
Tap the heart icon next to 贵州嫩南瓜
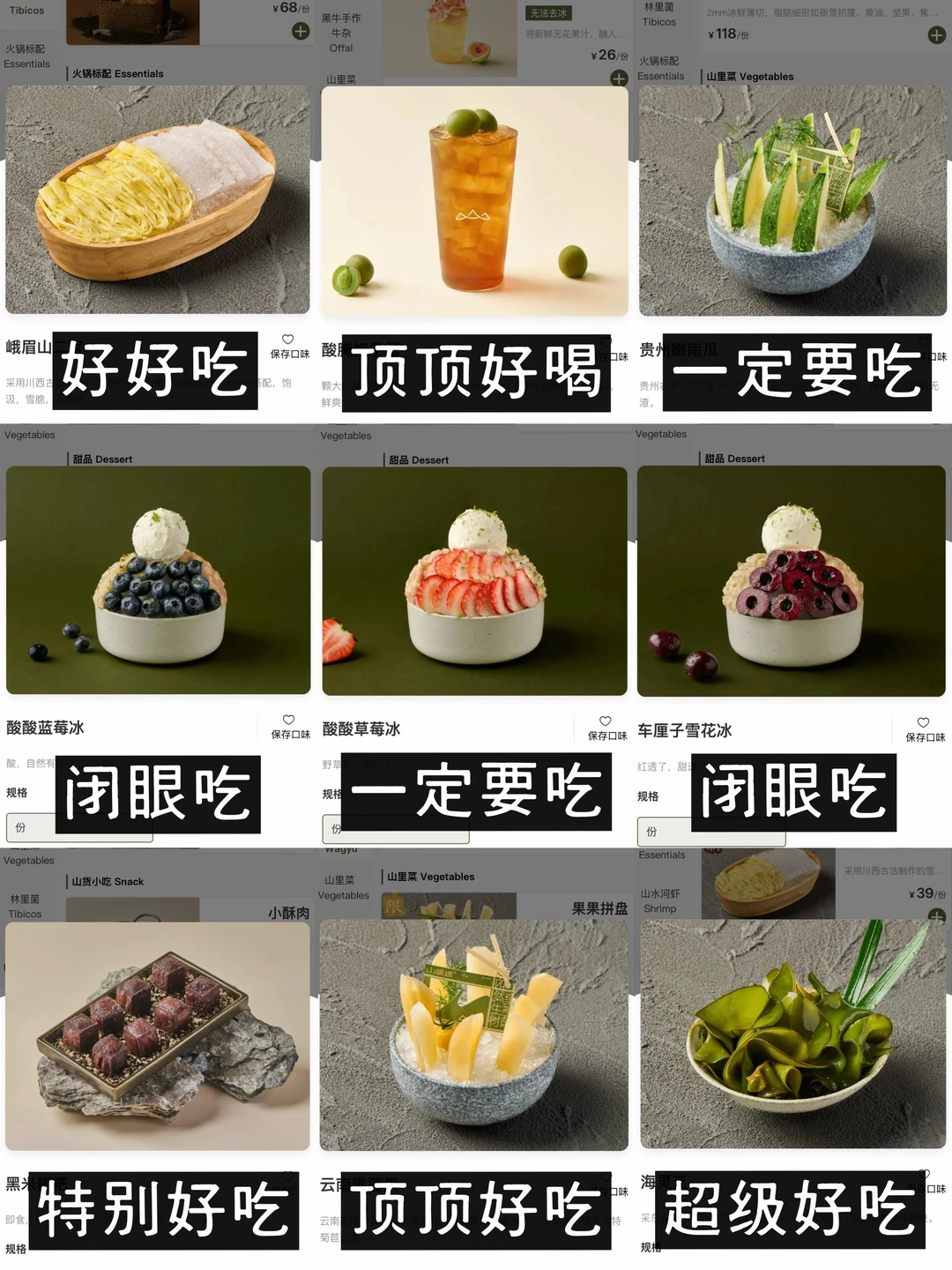pyautogui.click(x=923, y=342)
